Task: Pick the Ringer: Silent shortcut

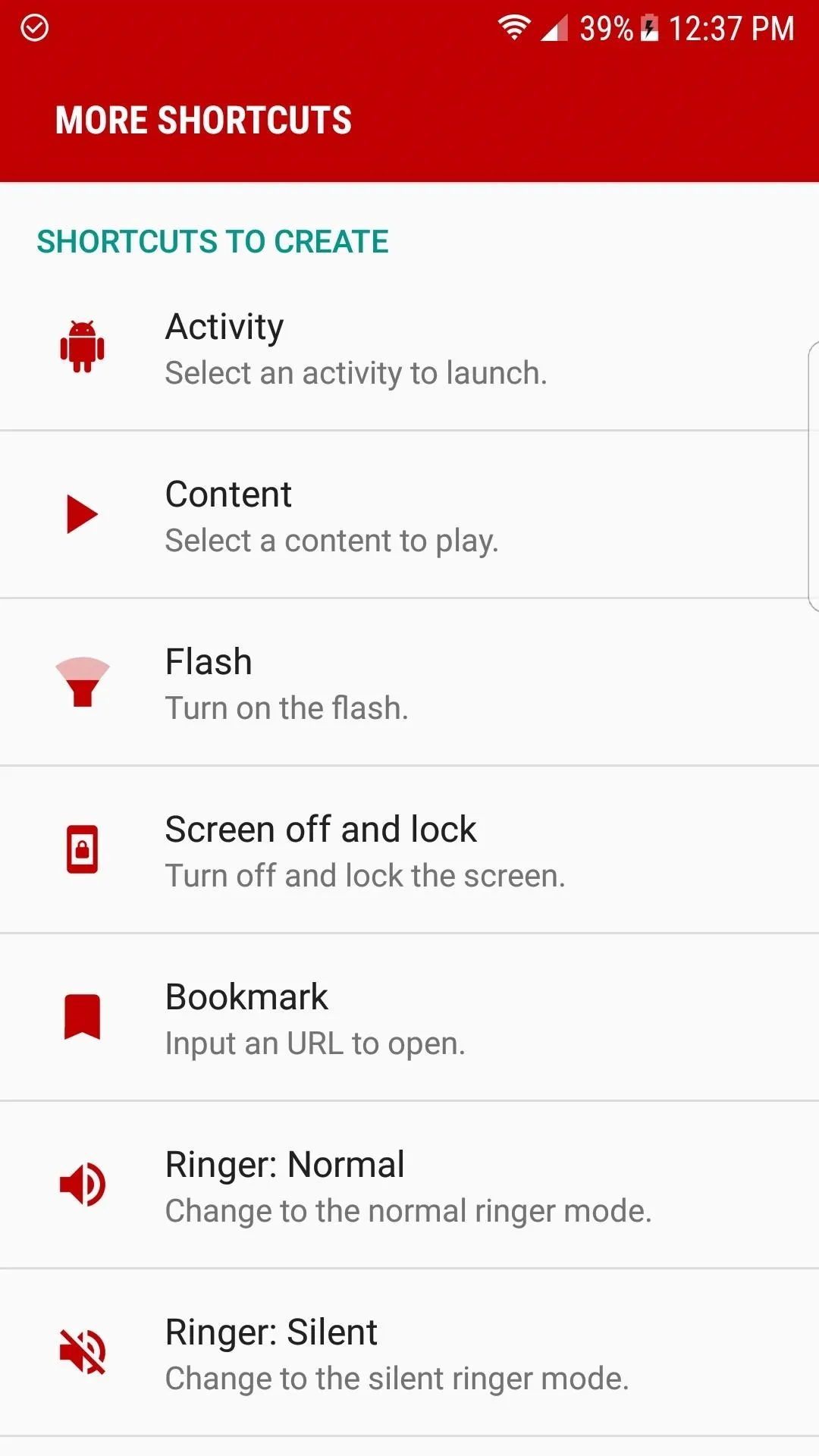Action: [409, 1353]
